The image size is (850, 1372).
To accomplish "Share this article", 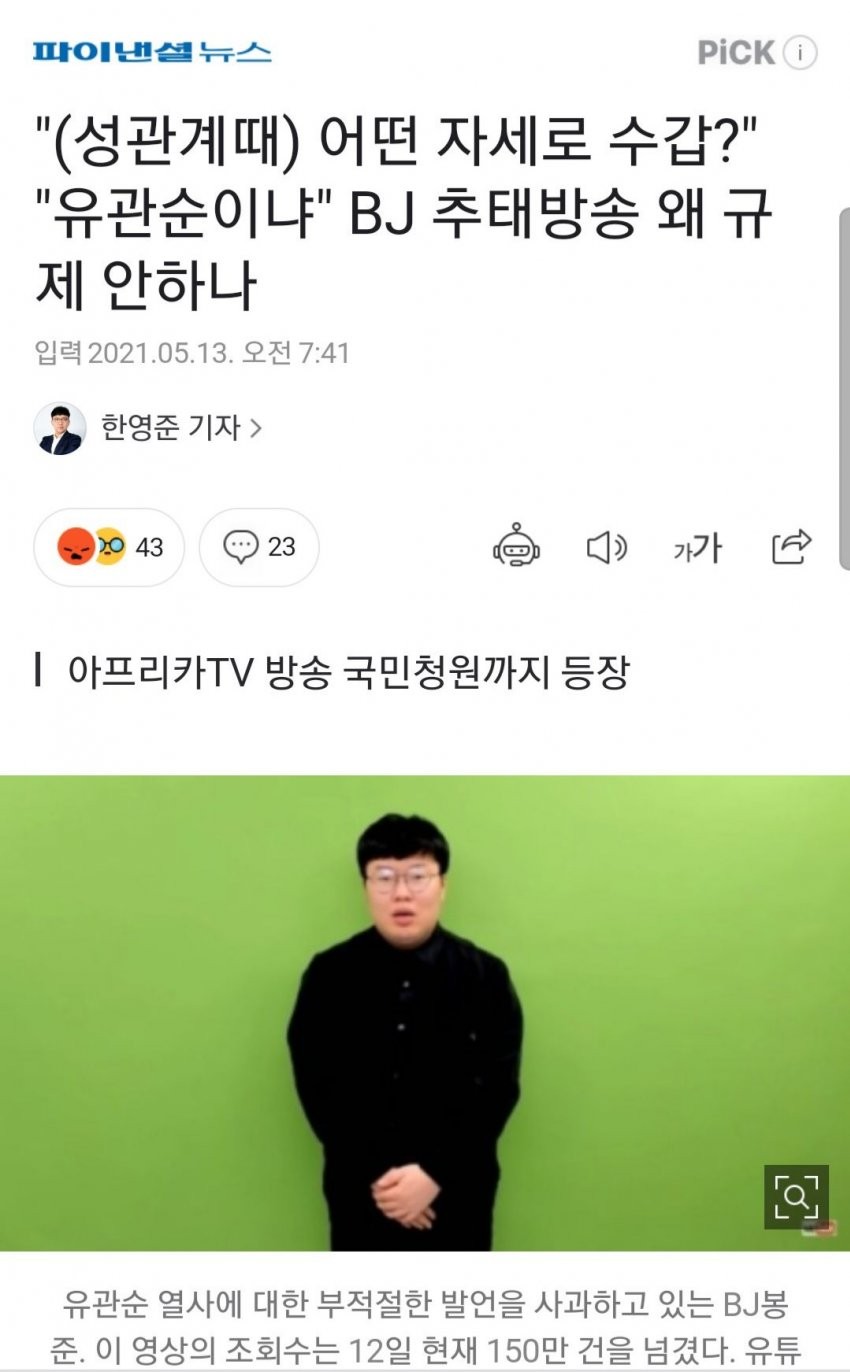I will pyautogui.click(x=791, y=547).
